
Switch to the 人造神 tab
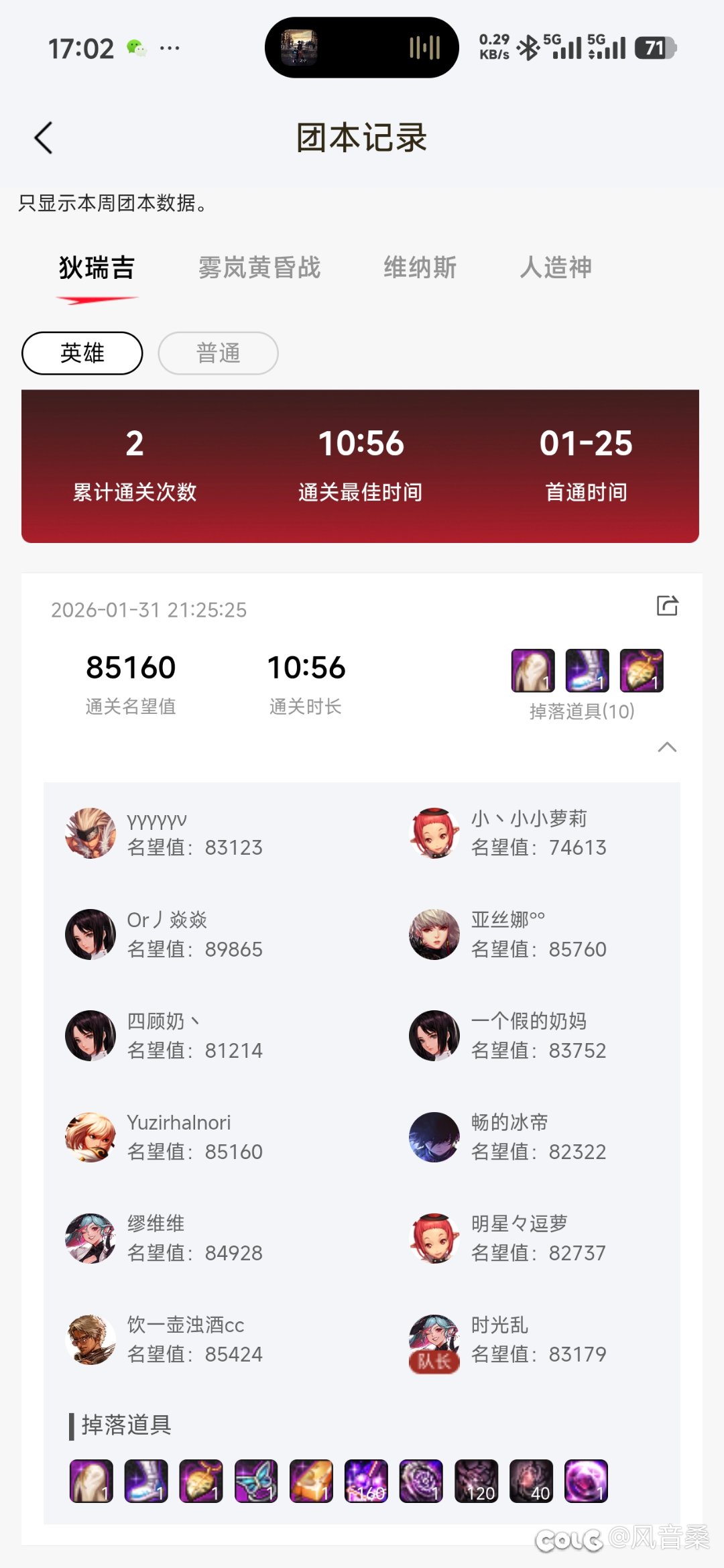(556, 267)
